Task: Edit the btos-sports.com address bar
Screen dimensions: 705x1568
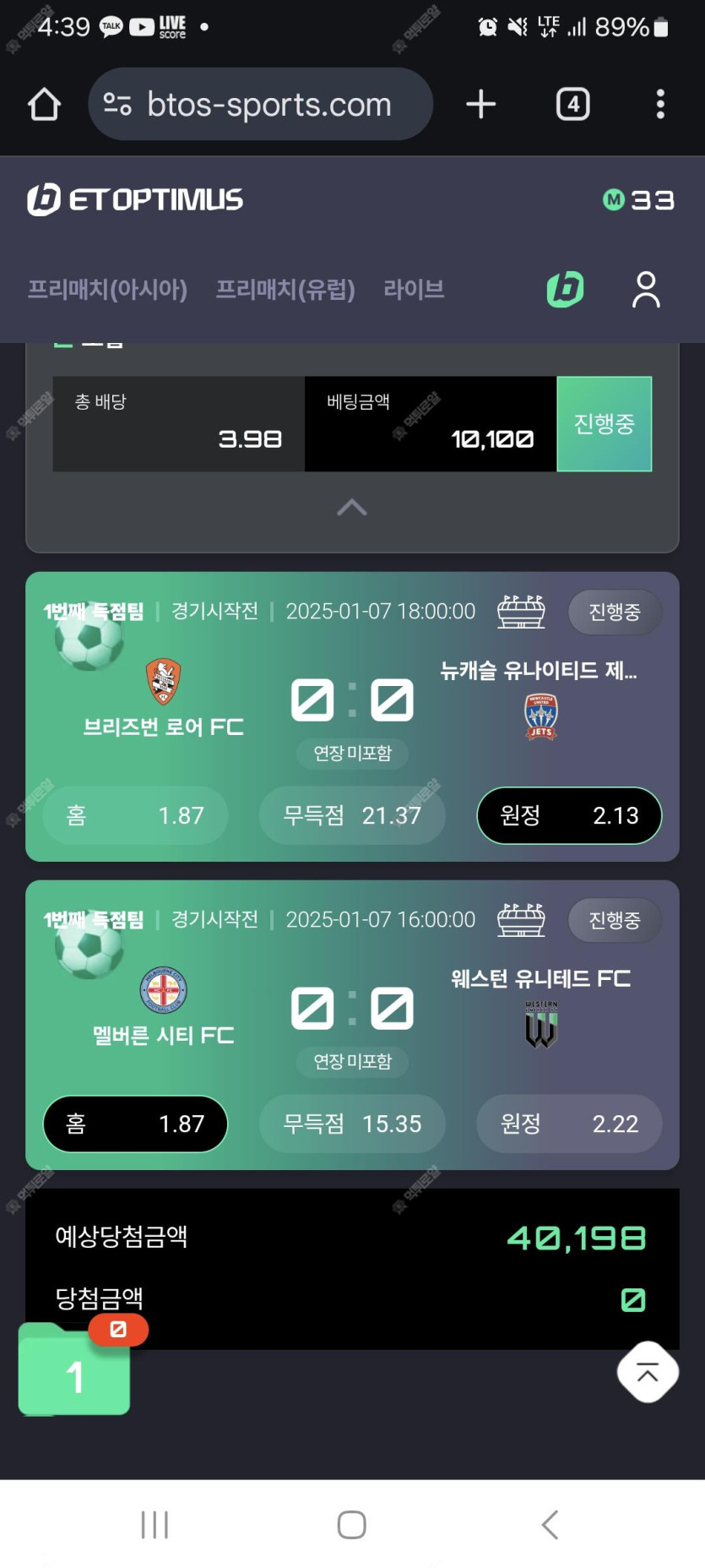Action: (x=268, y=105)
